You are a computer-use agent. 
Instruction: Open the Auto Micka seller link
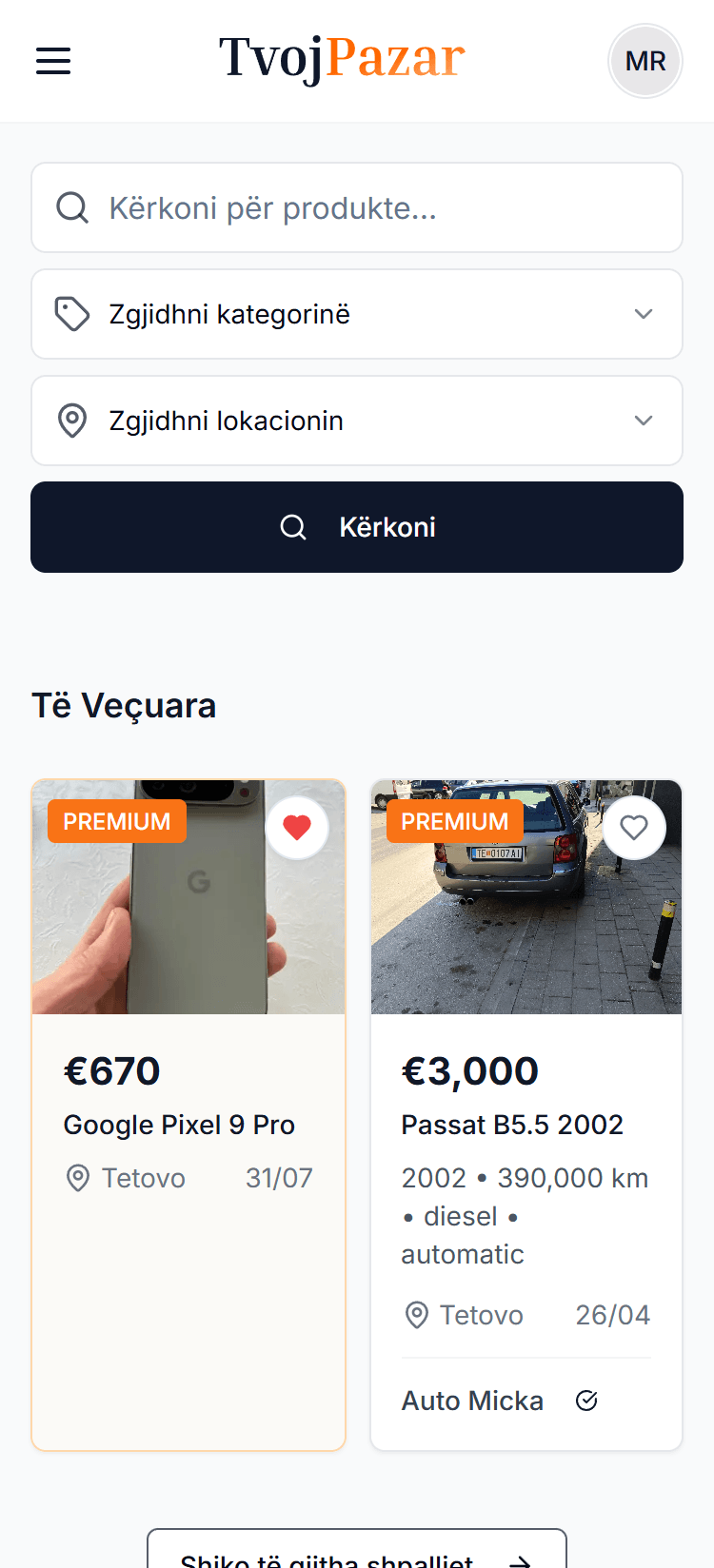coord(472,1400)
